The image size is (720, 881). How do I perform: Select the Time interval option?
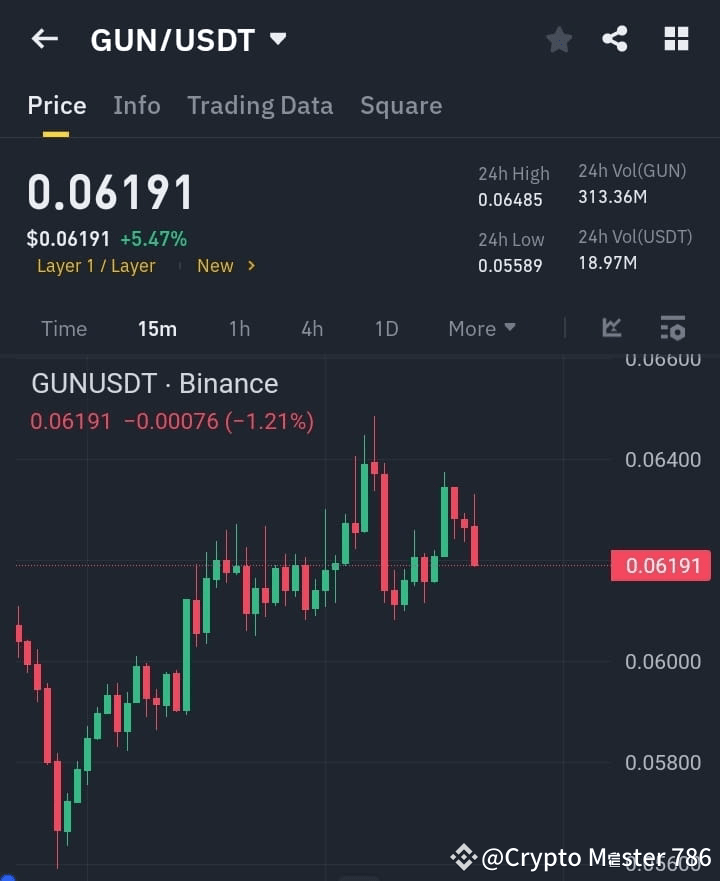click(x=64, y=328)
